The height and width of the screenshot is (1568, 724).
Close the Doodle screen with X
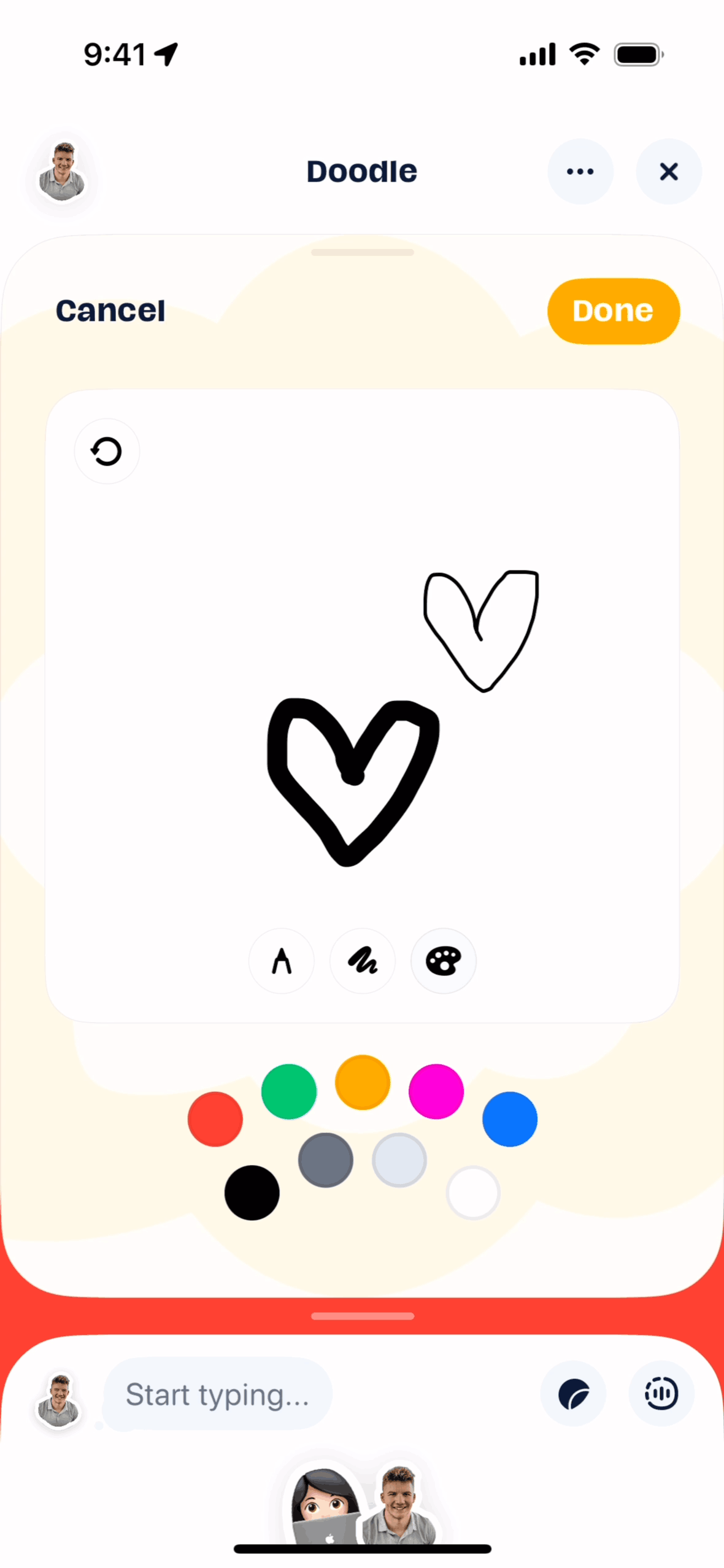pos(668,172)
